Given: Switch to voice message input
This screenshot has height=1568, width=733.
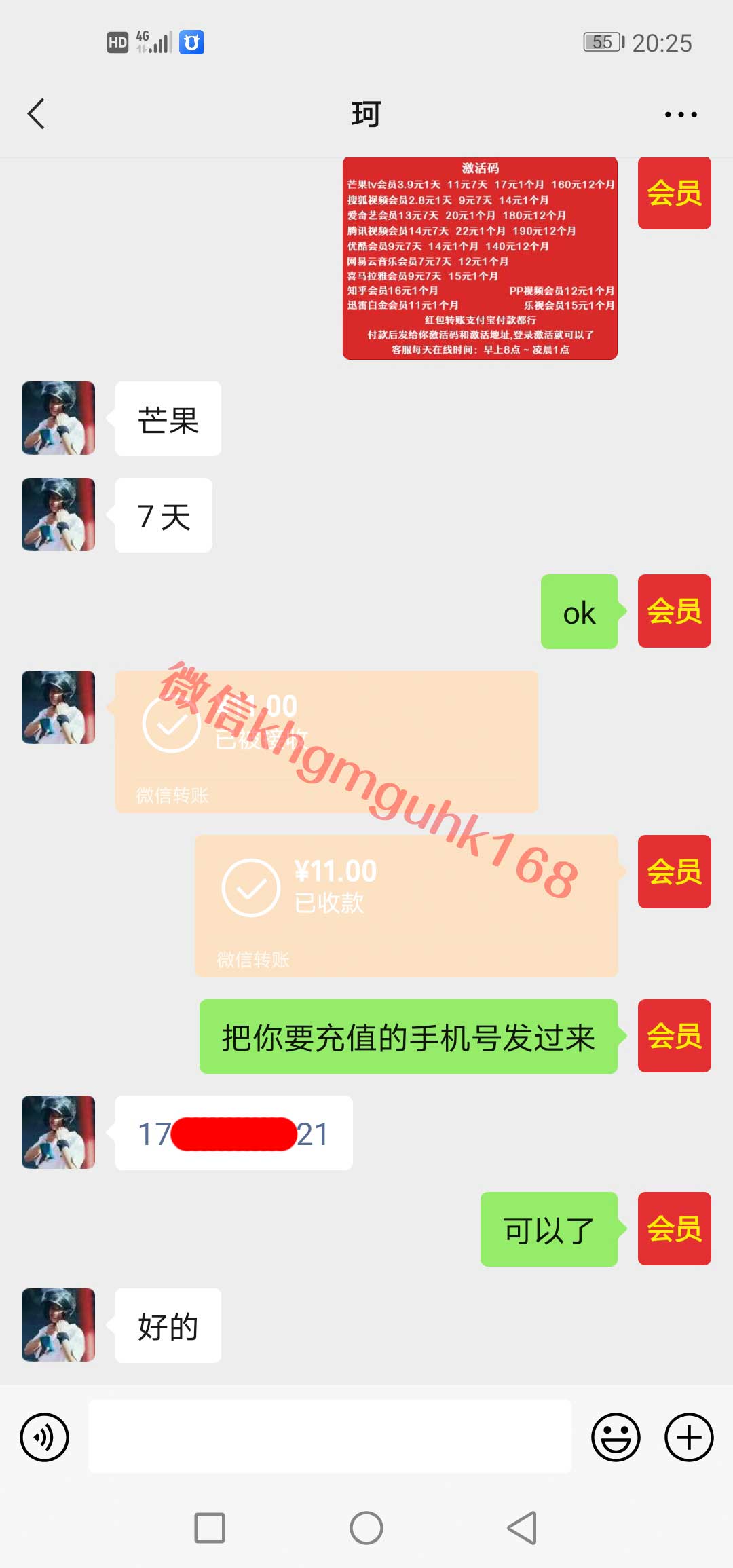Looking at the screenshot, I should pyautogui.click(x=45, y=1437).
